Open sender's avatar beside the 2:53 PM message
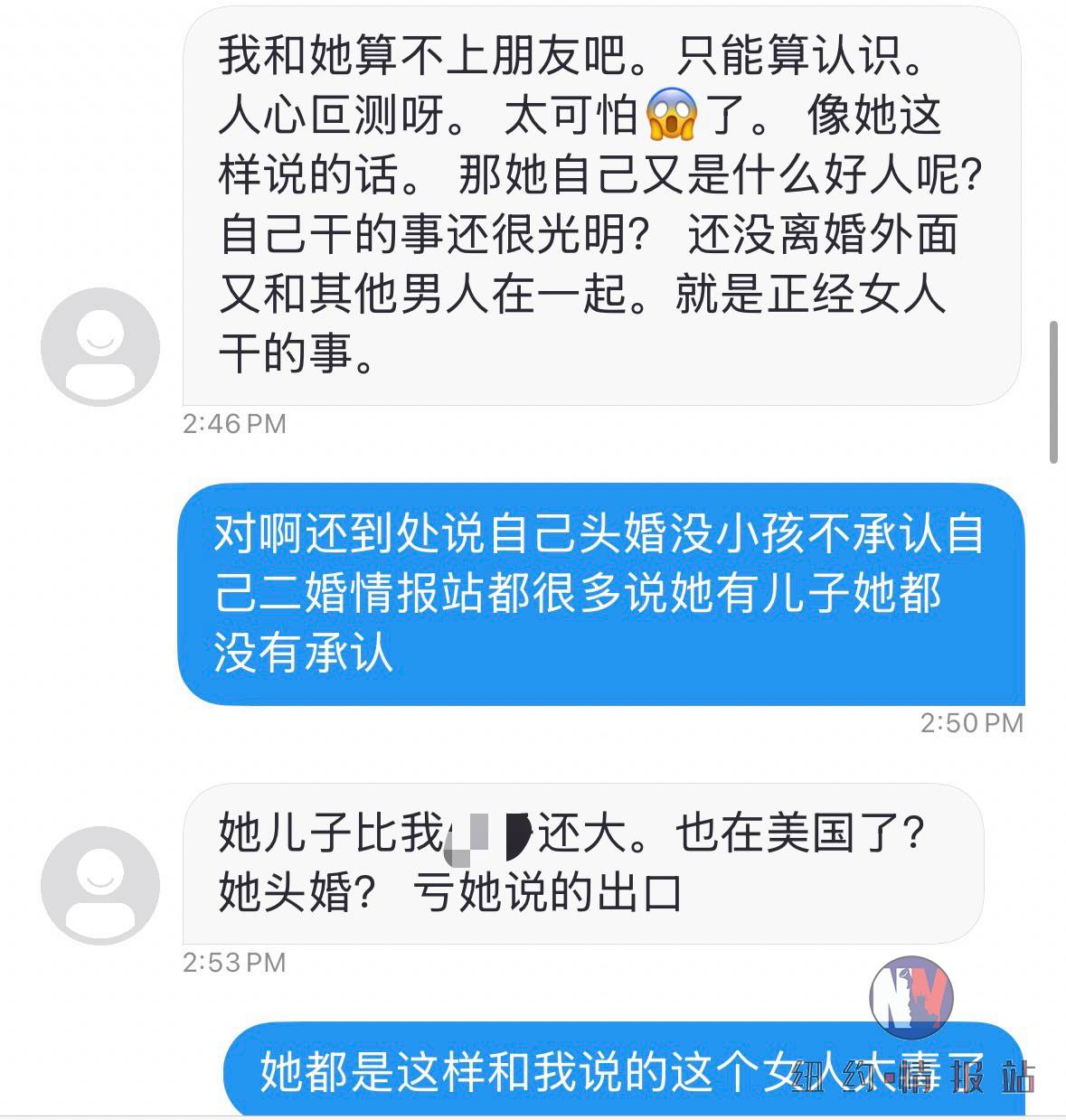Screen dimensions: 1066x1120 click(x=100, y=885)
